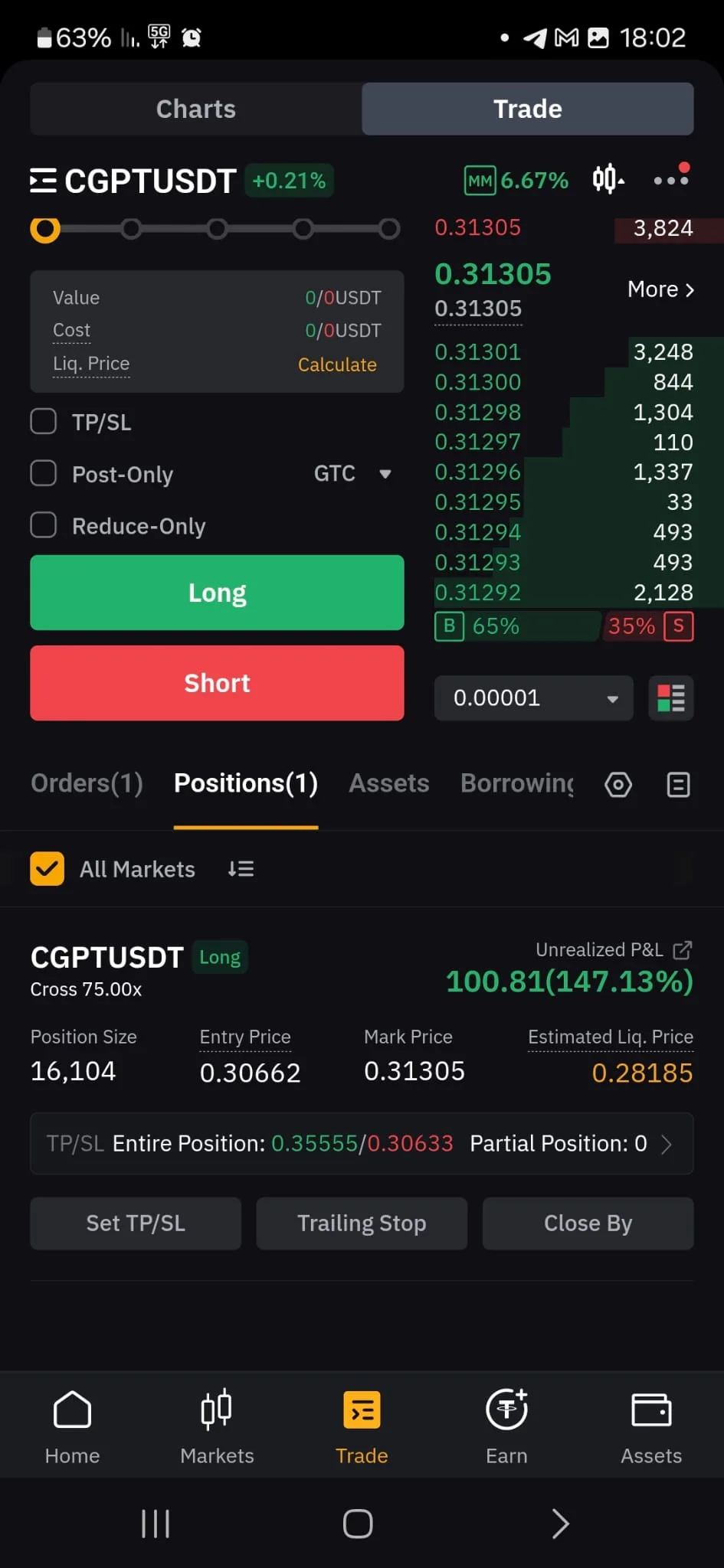Switch to the Charts tab
The height and width of the screenshot is (1568, 724).
[195, 109]
